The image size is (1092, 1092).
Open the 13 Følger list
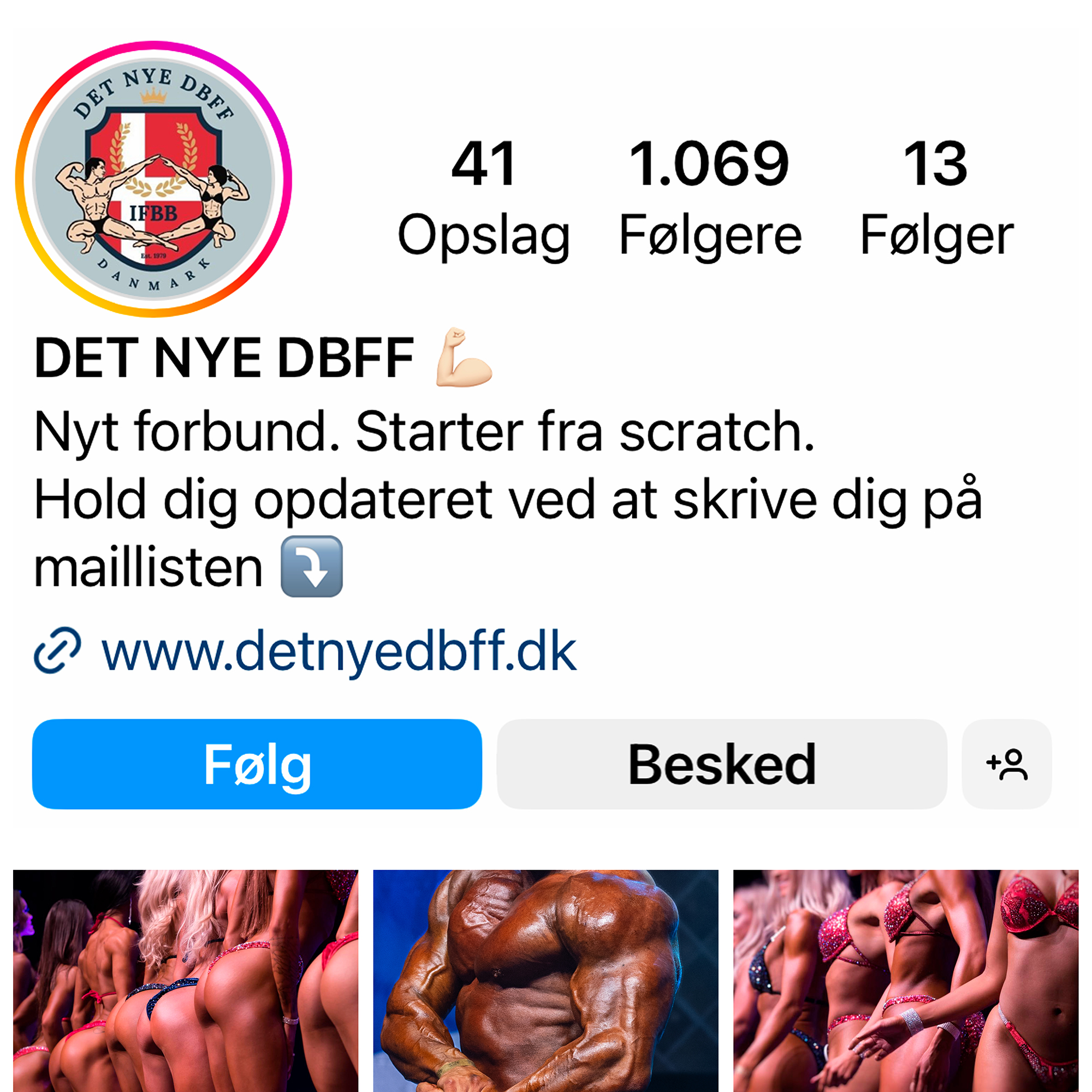tap(936, 198)
